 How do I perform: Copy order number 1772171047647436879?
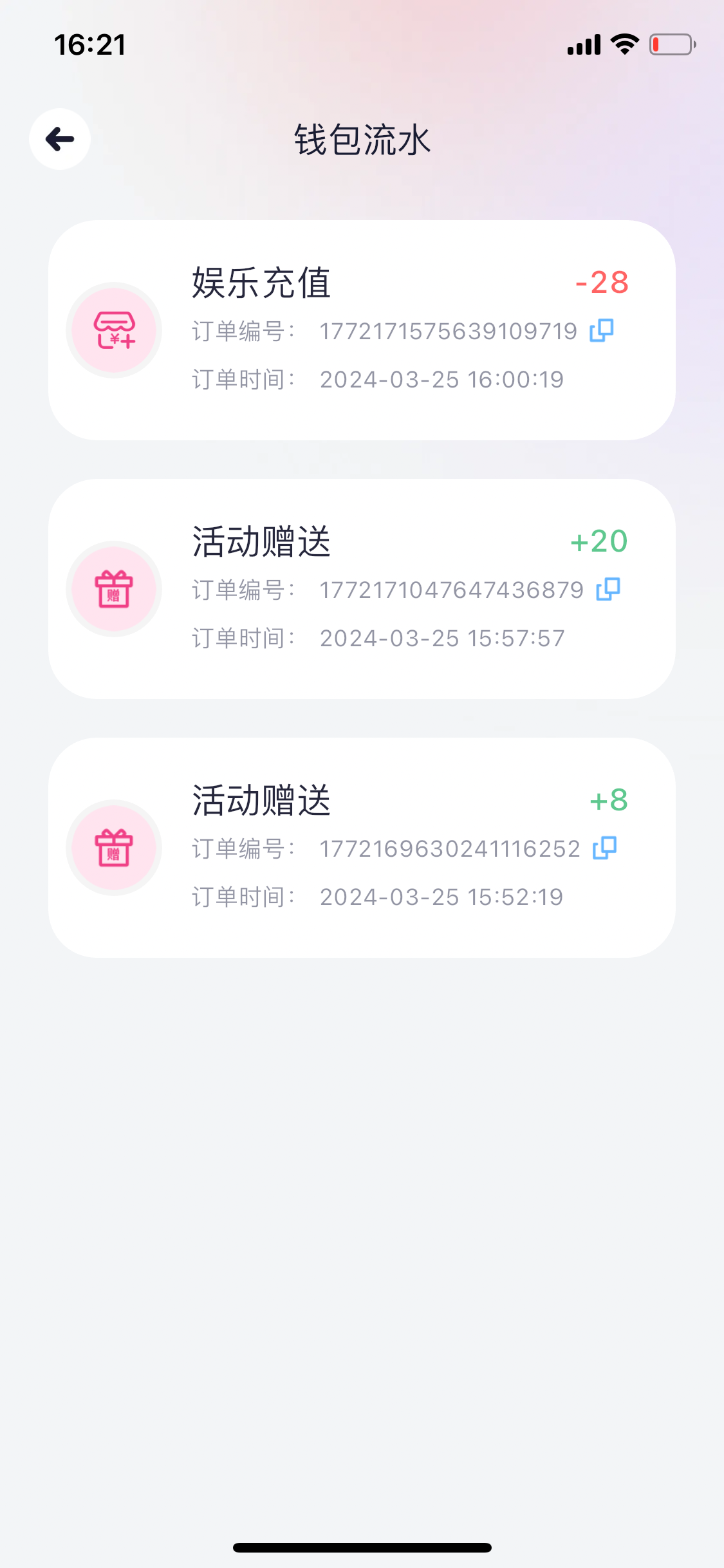pyautogui.click(x=608, y=590)
